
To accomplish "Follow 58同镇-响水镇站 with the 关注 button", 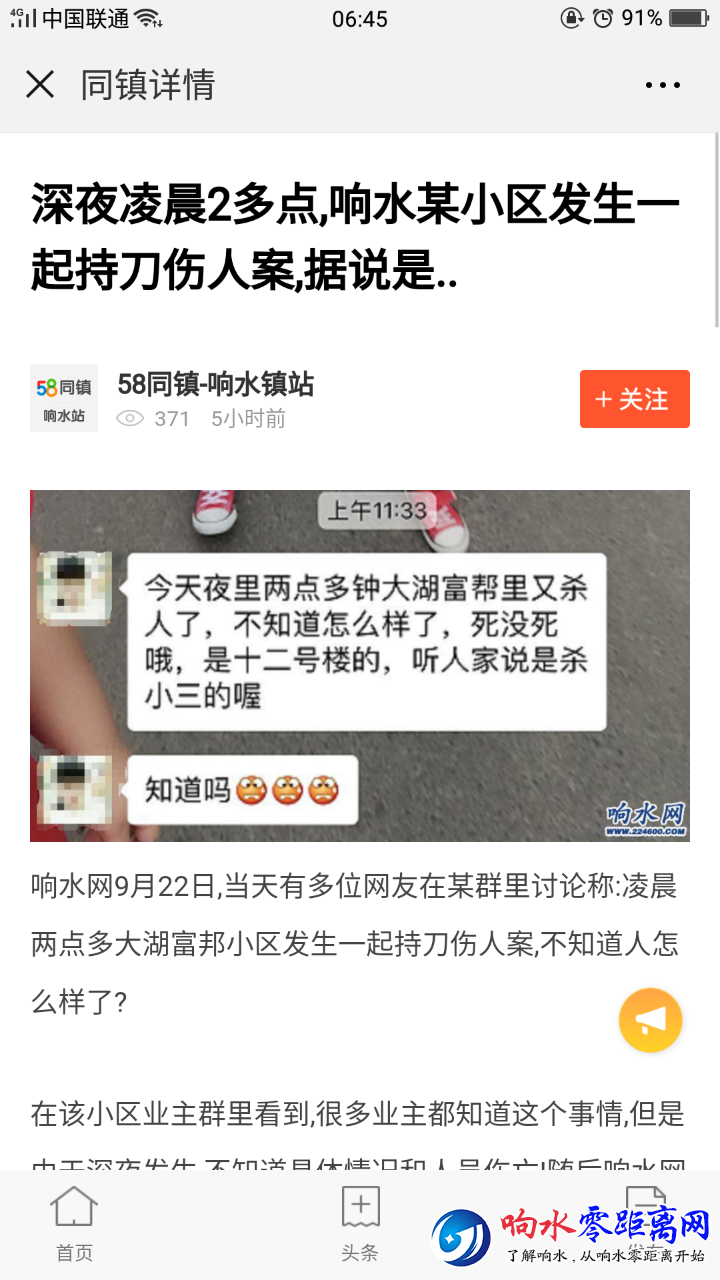I will 634,399.
